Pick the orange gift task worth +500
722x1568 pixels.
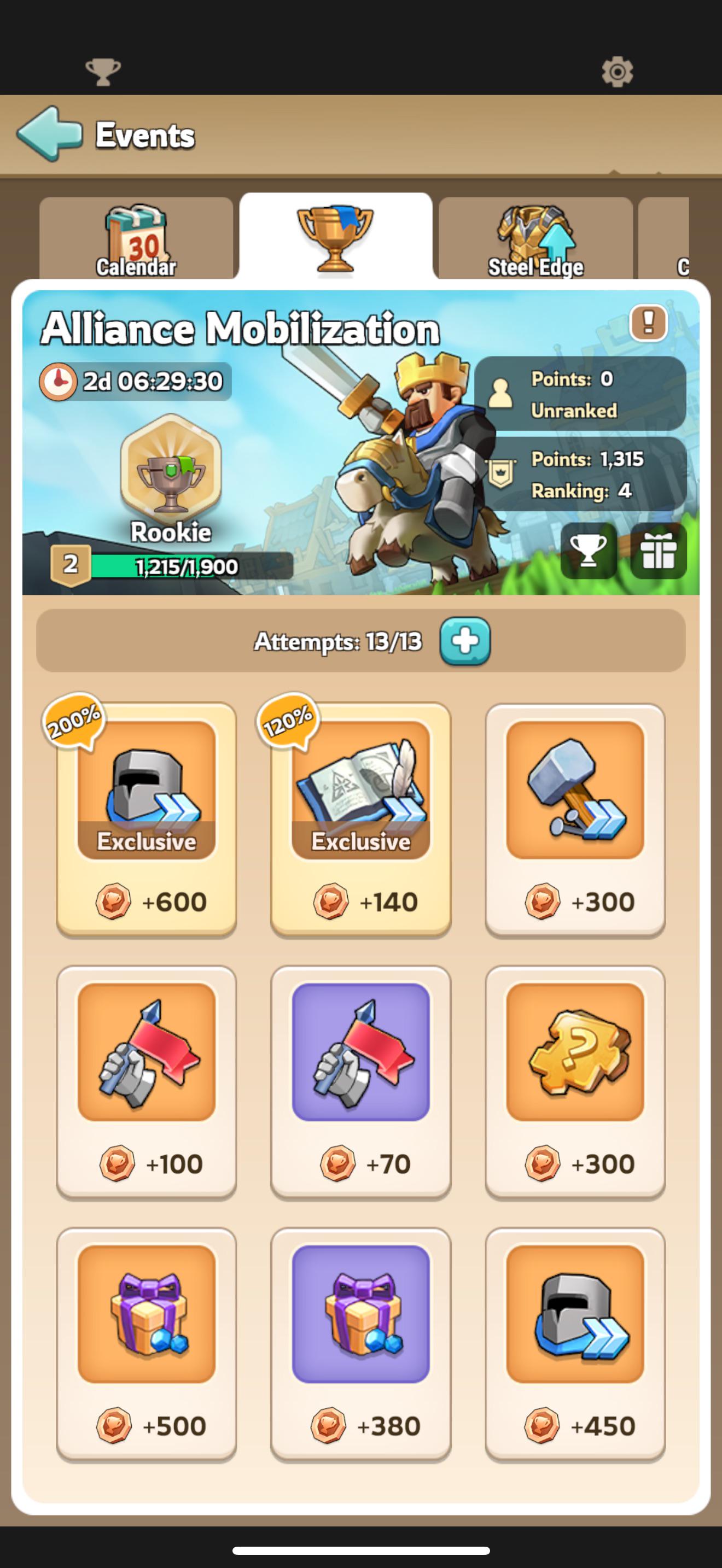point(147,1343)
